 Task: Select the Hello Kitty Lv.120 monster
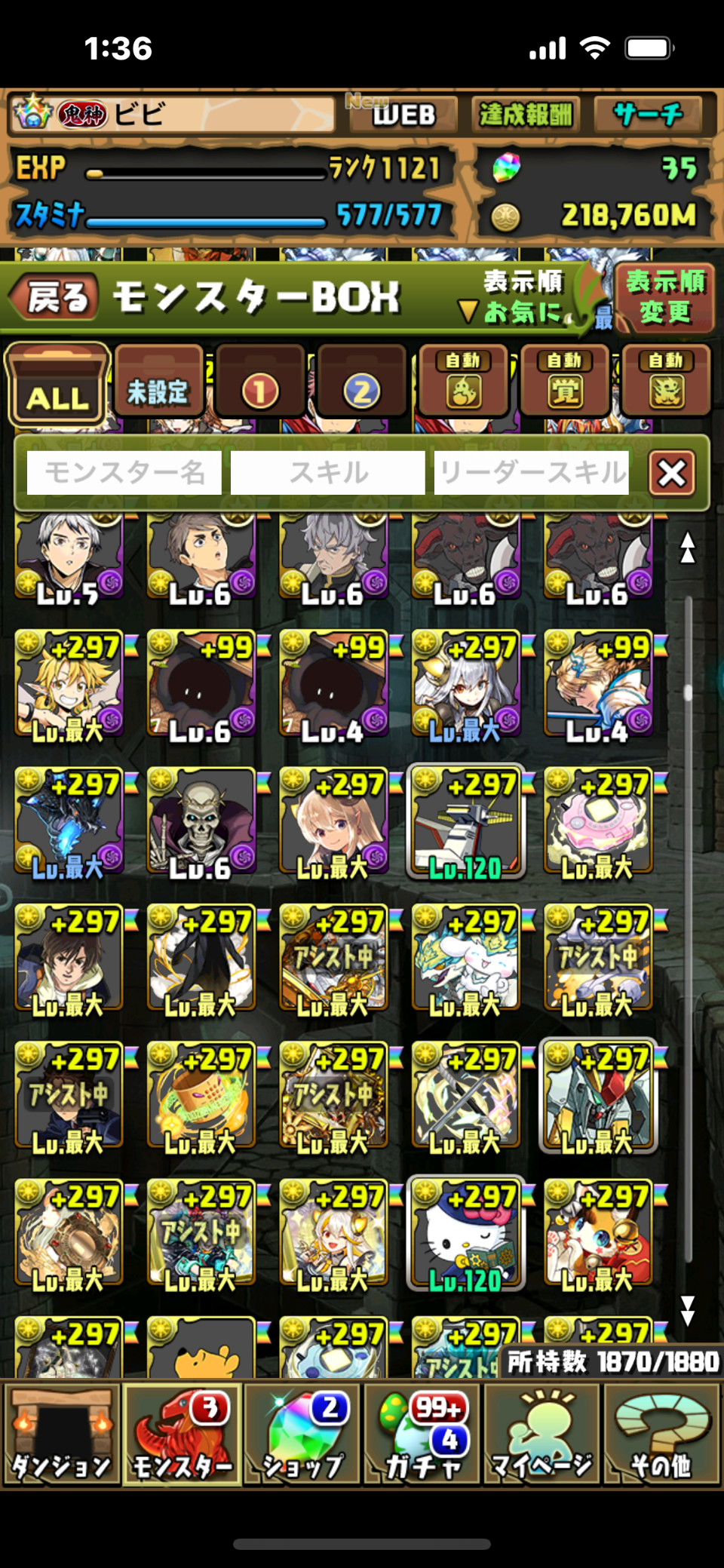(465, 1234)
